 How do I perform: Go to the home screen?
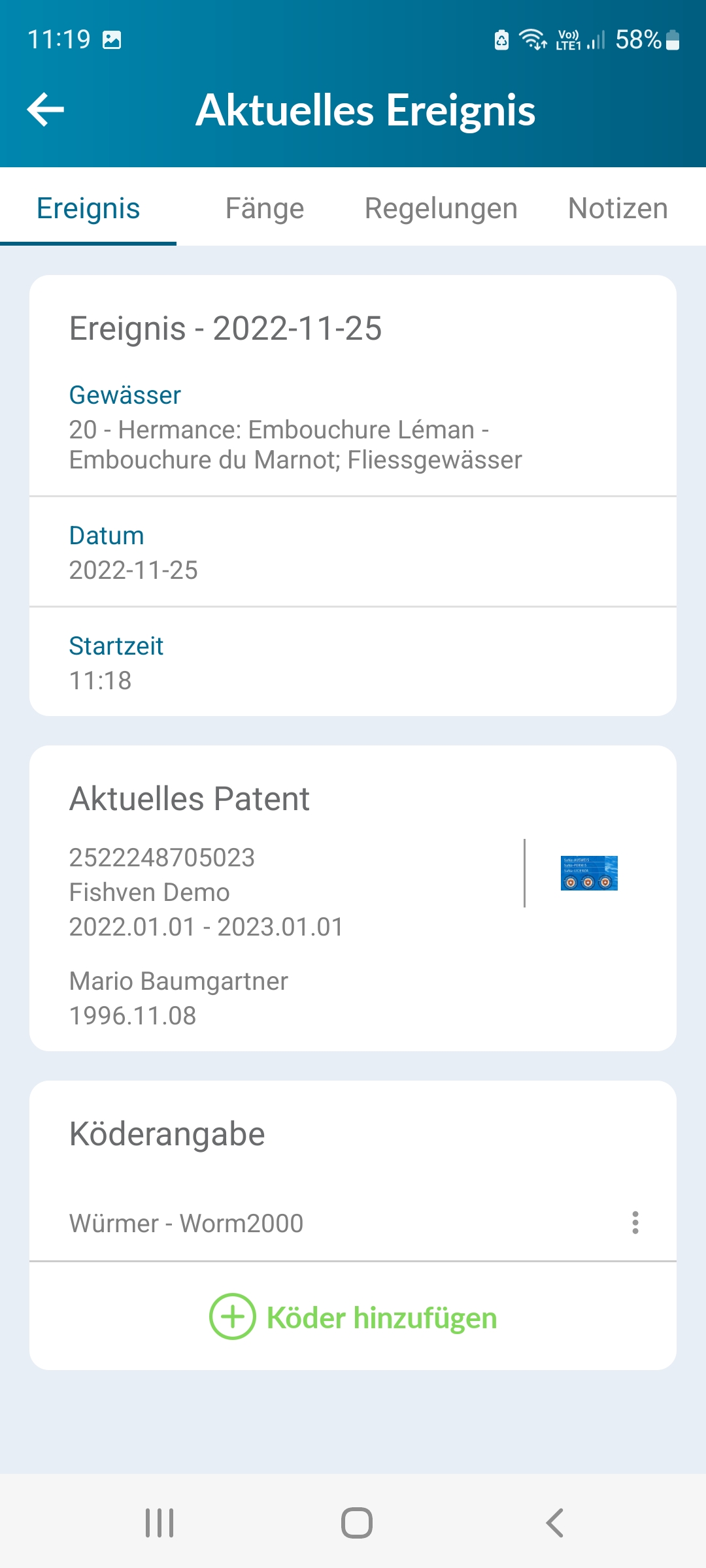click(x=357, y=1523)
